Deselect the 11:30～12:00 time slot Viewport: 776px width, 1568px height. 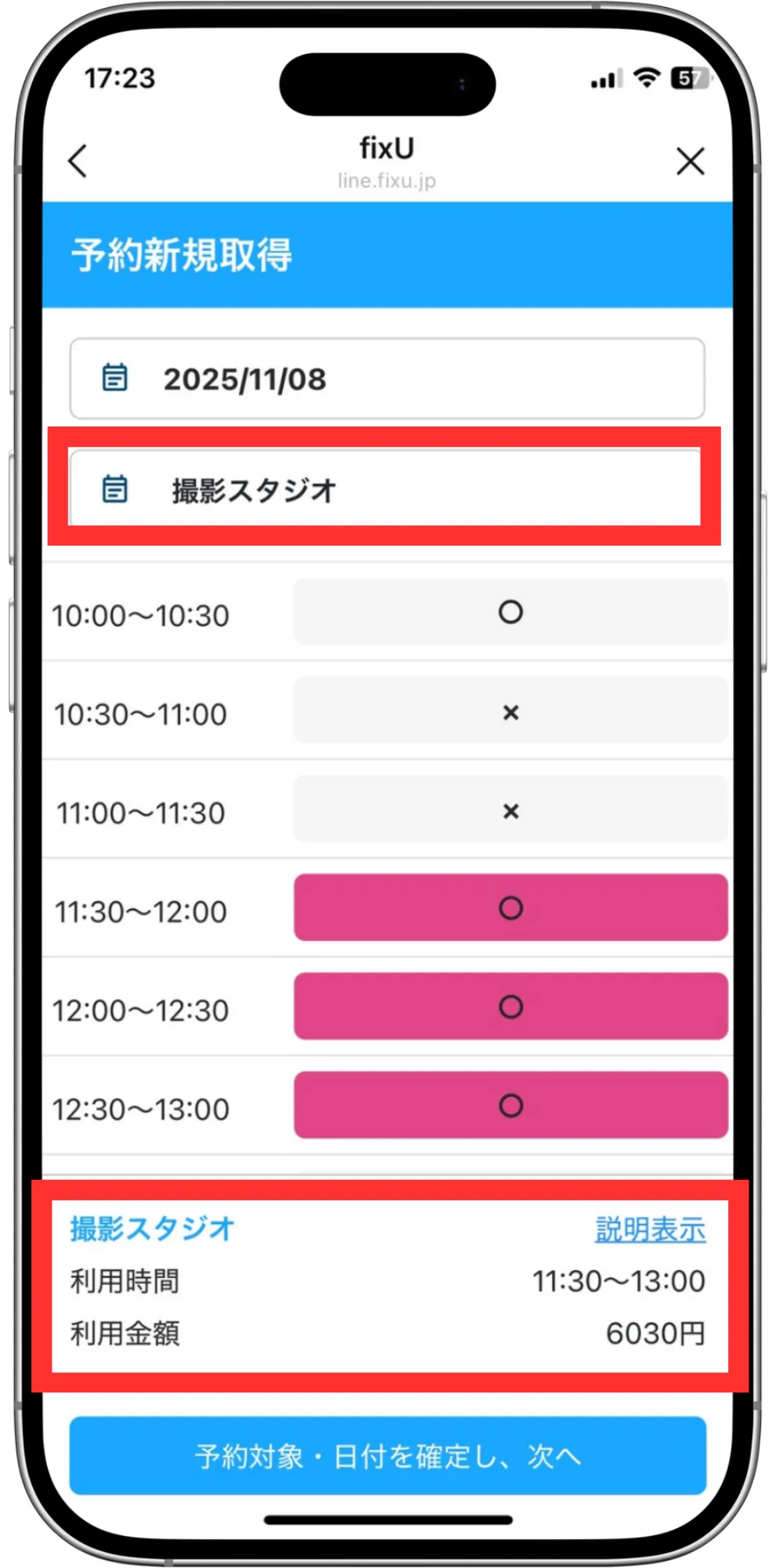[510, 909]
